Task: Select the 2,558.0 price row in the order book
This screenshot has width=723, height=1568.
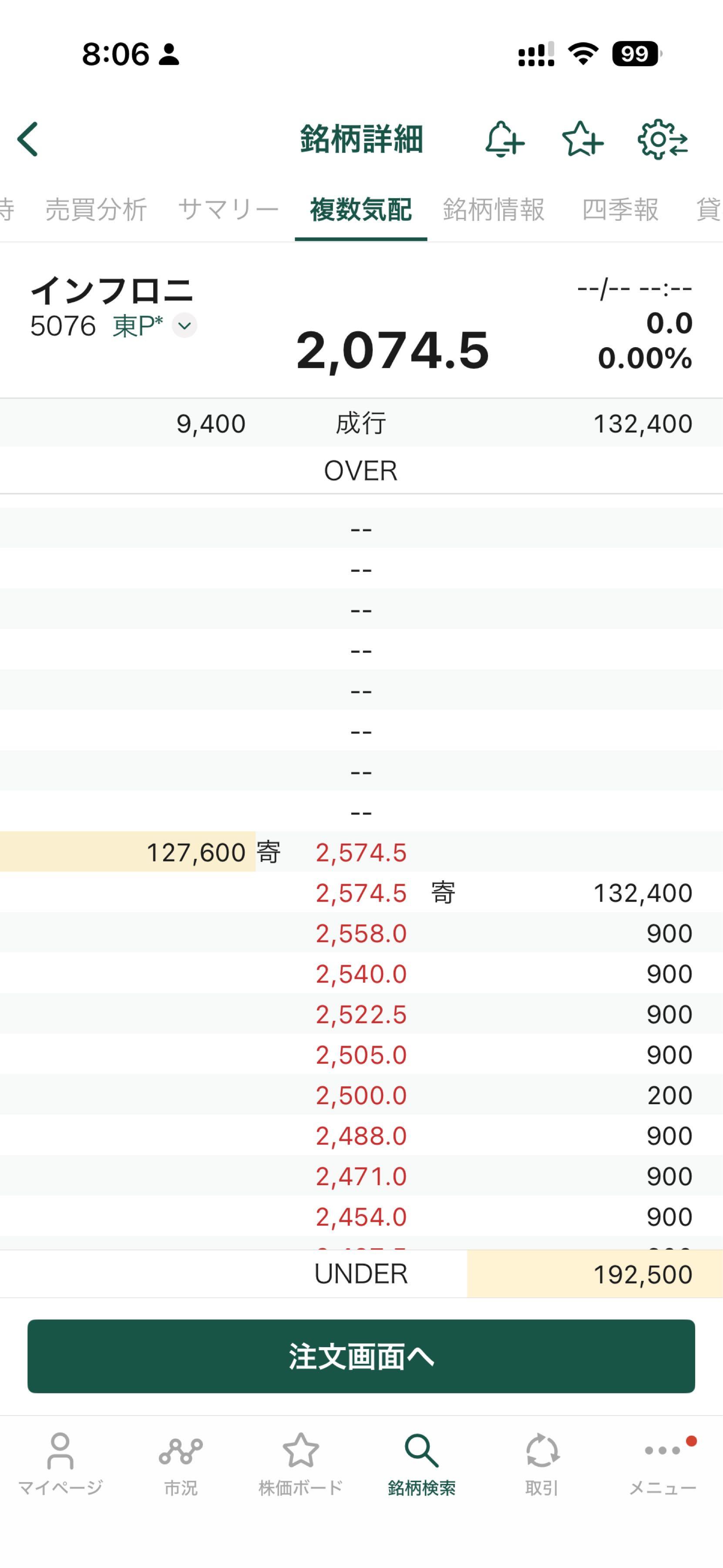Action: point(361,933)
